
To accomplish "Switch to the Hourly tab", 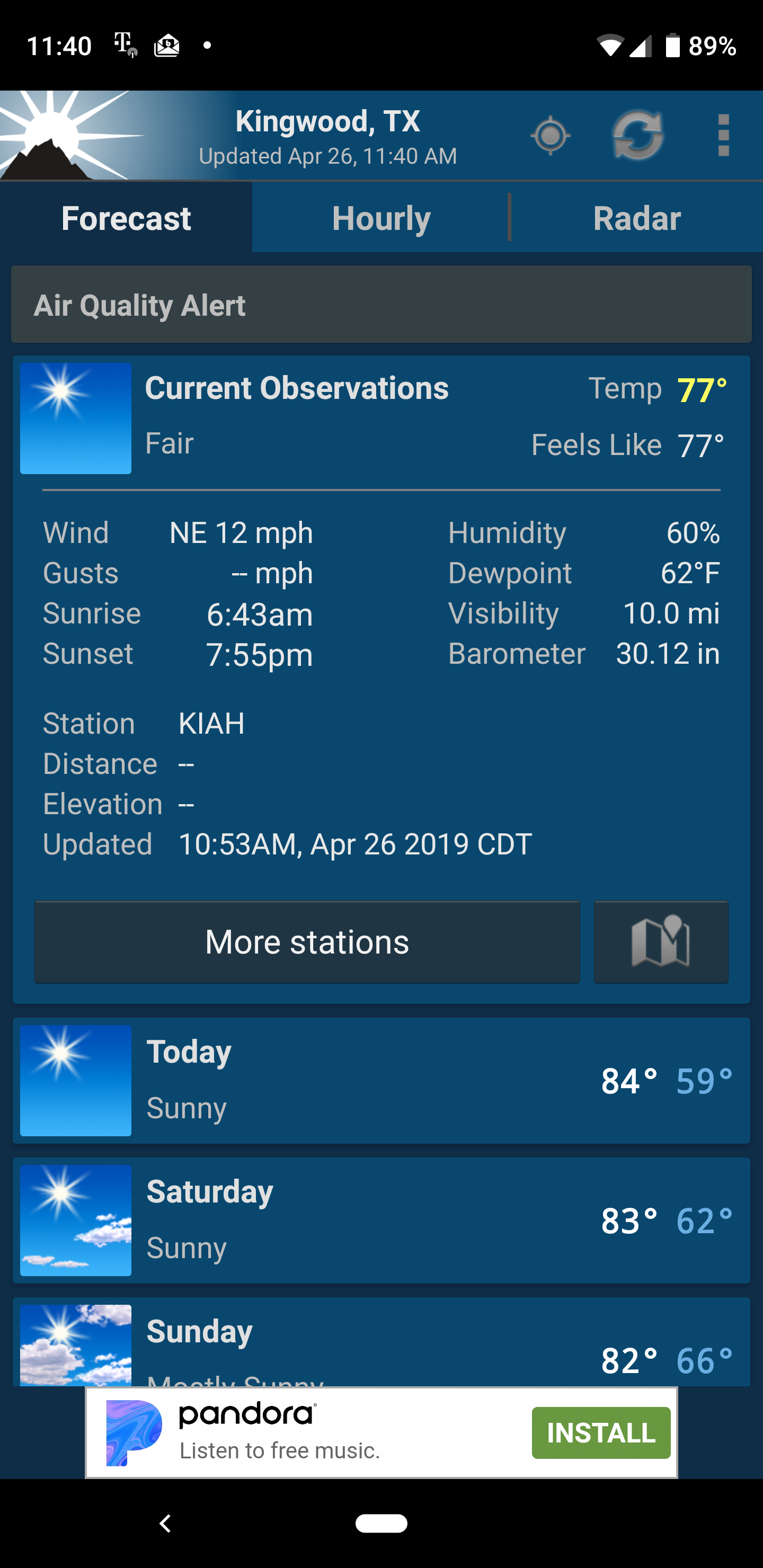I will (381, 218).
